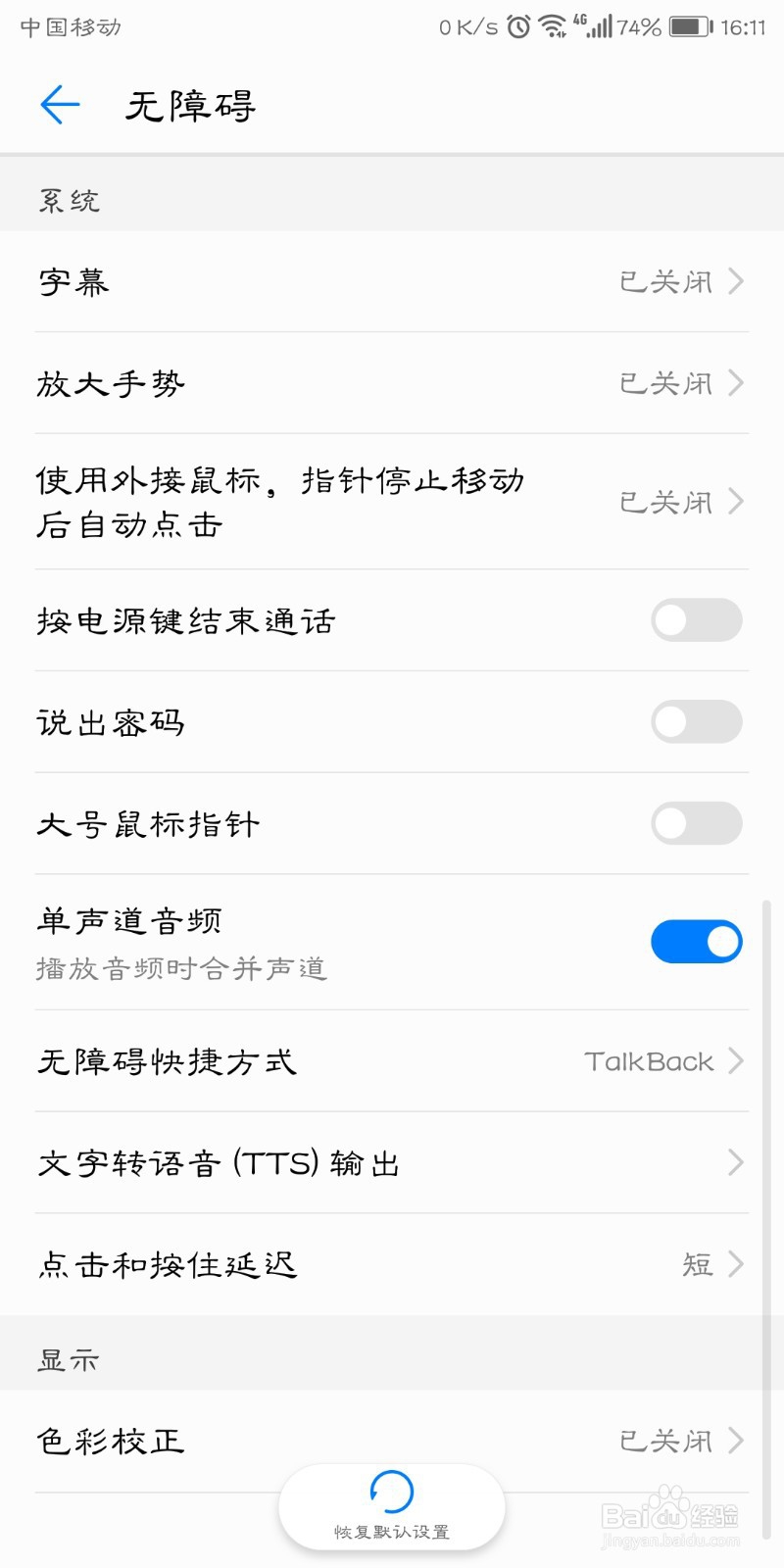Toggle the 大号鼠标指针 switch on
Image resolution: width=784 pixels, height=1568 pixels.
(696, 824)
